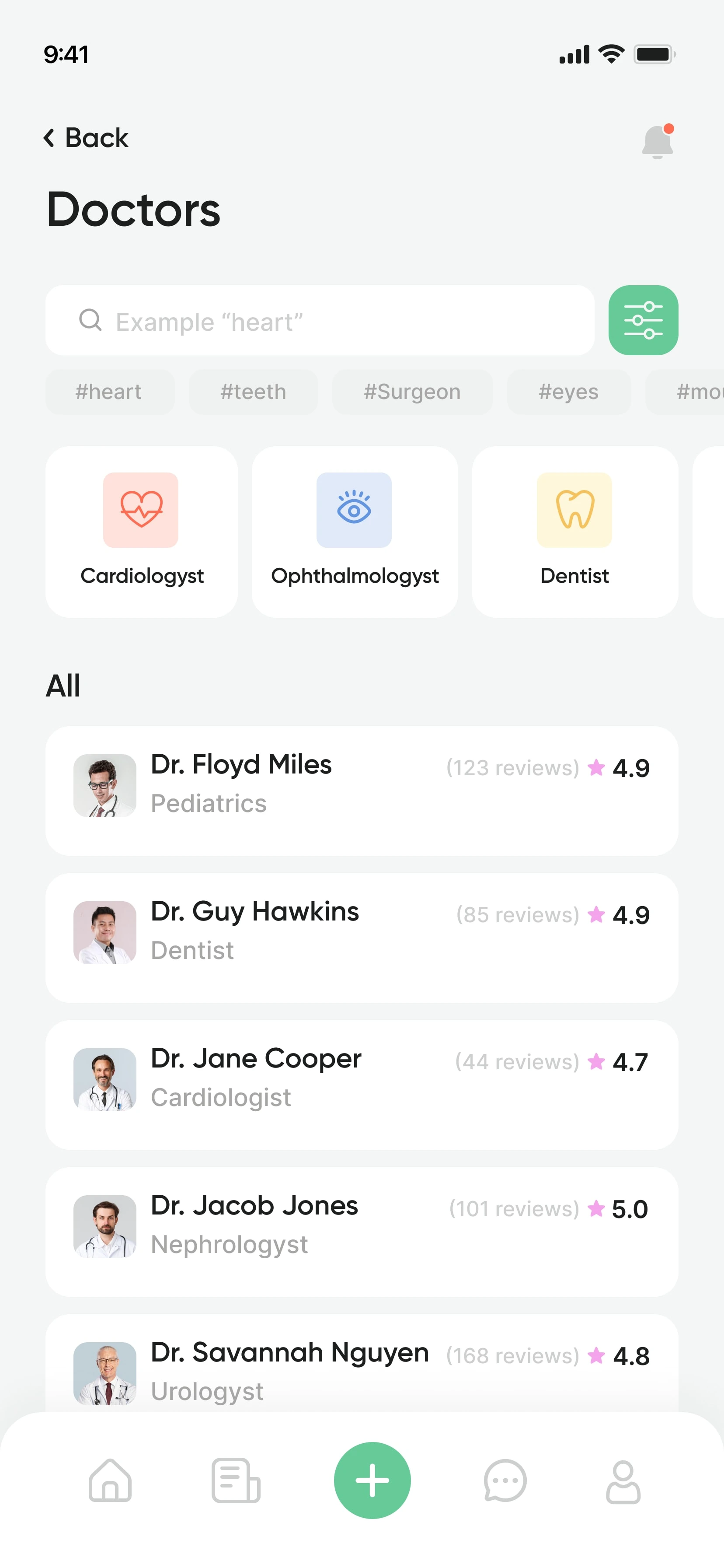Viewport: 724px width, 1568px height.
Task: Open the notifications bell
Action: coord(658,141)
